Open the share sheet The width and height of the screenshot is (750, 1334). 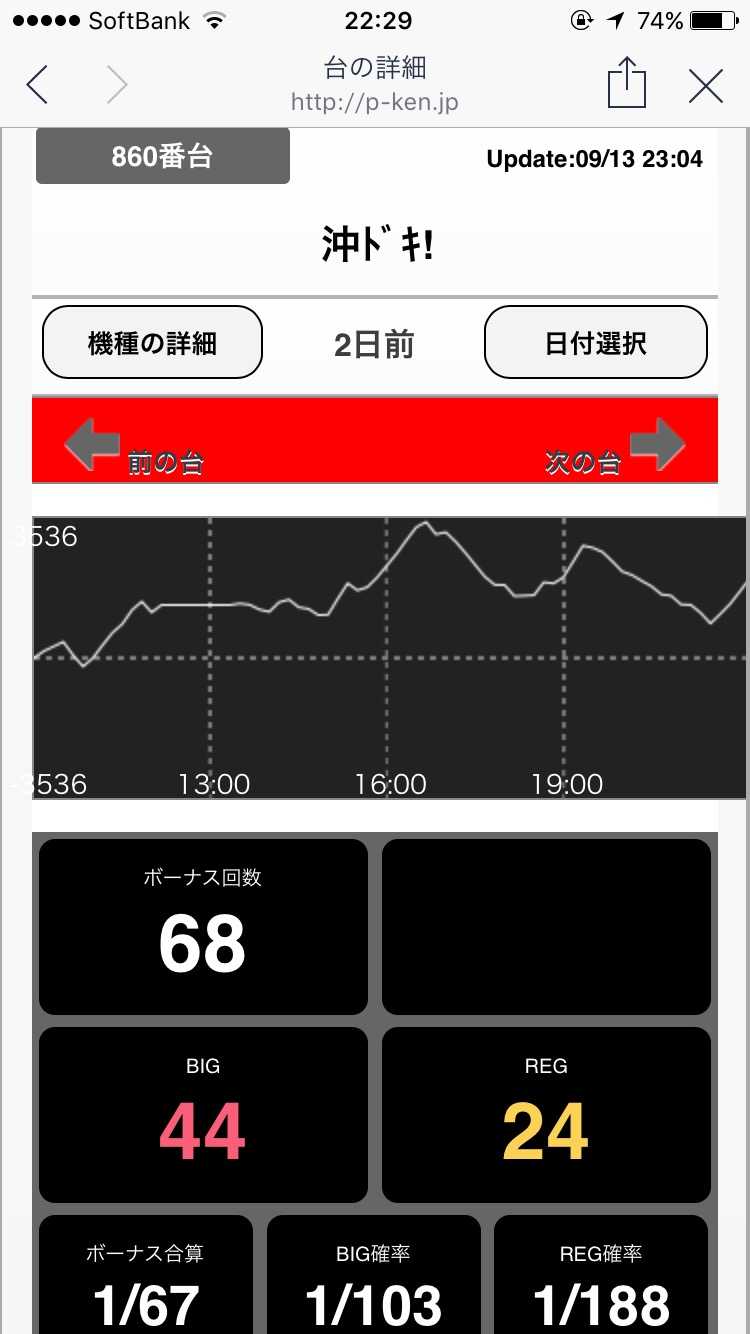[x=627, y=82]
